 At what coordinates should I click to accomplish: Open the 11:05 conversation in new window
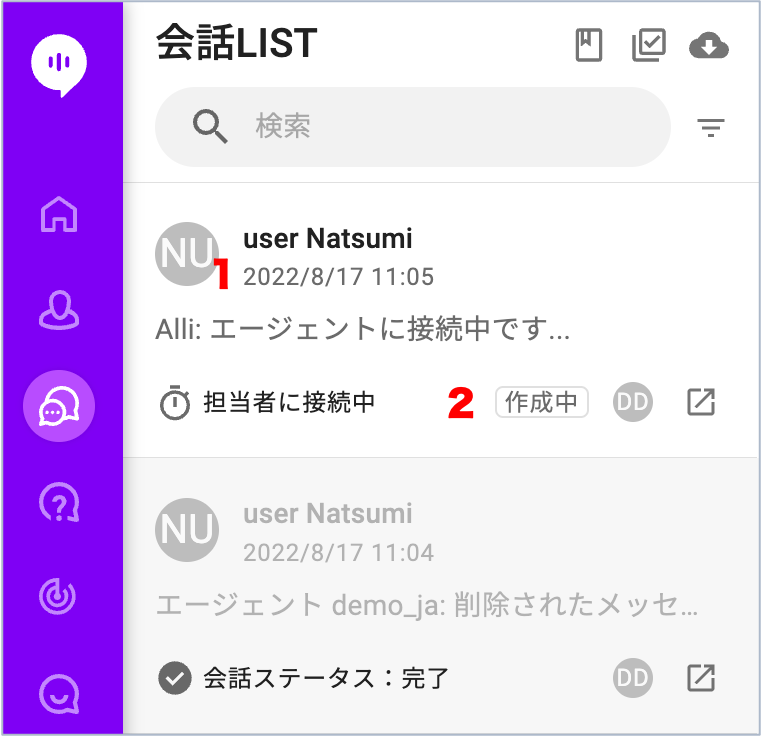(x=701, y=403)
